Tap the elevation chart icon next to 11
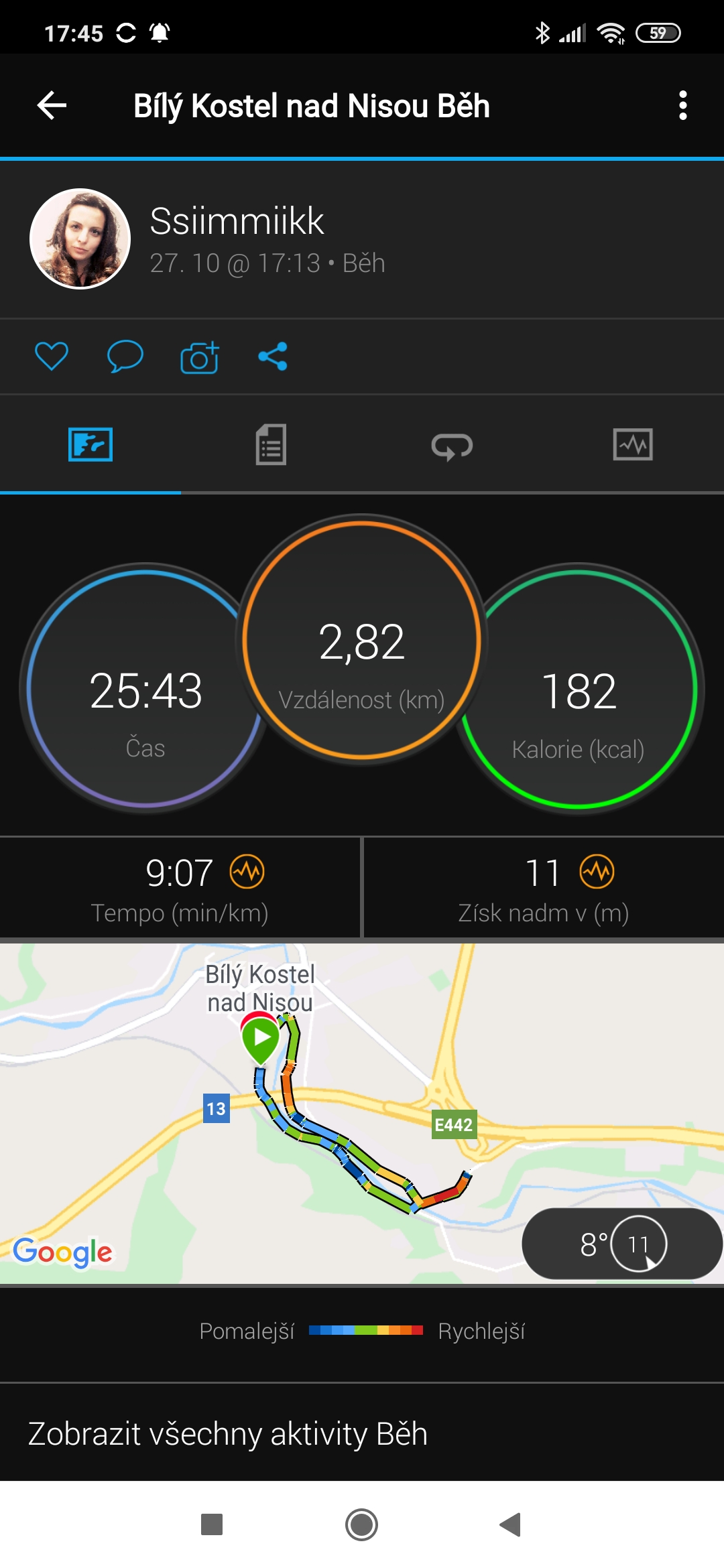Screen dimensions: 724x1568 point(597,872)
